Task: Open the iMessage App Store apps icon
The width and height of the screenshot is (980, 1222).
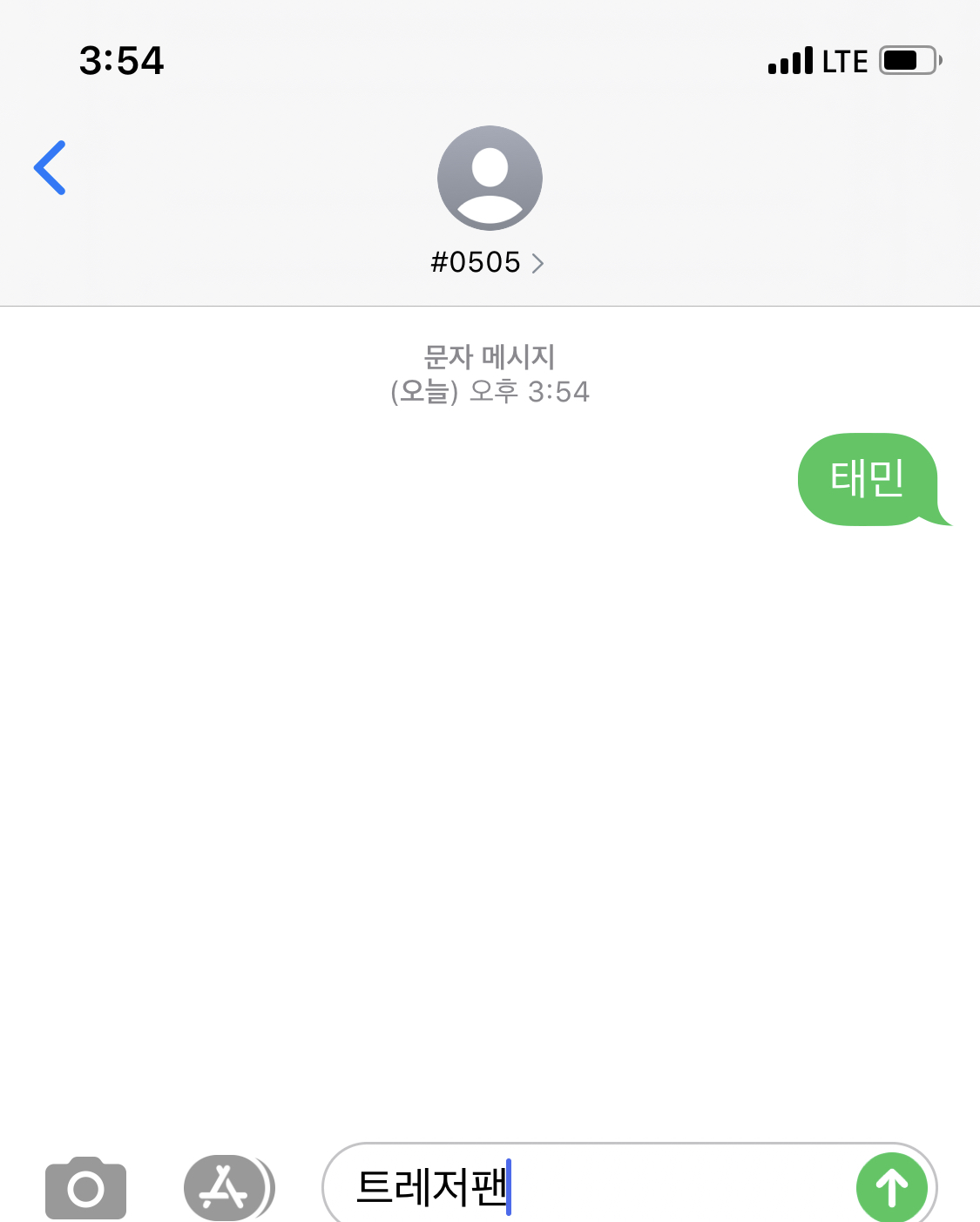Action: [225, 1187]
